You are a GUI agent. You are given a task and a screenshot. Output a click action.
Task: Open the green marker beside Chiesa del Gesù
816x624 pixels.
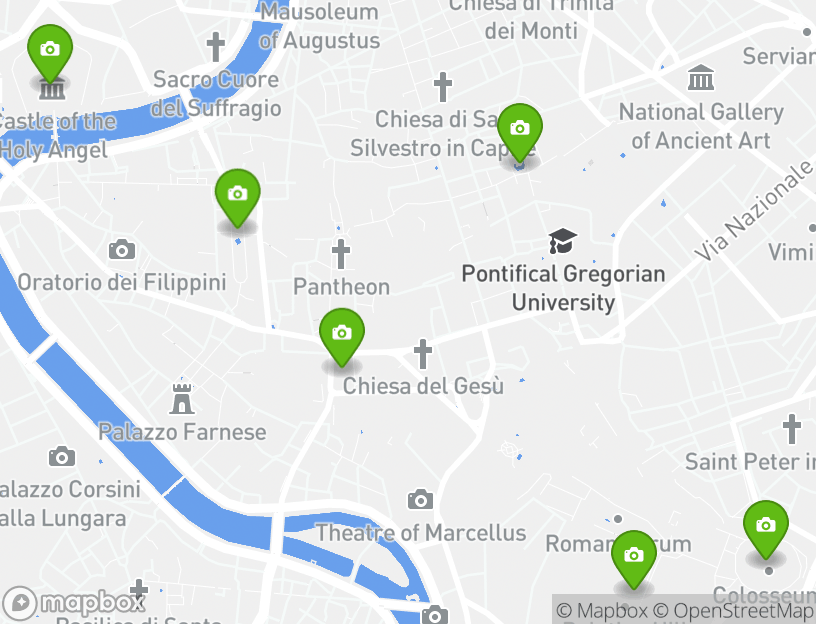tap(342, 335)
